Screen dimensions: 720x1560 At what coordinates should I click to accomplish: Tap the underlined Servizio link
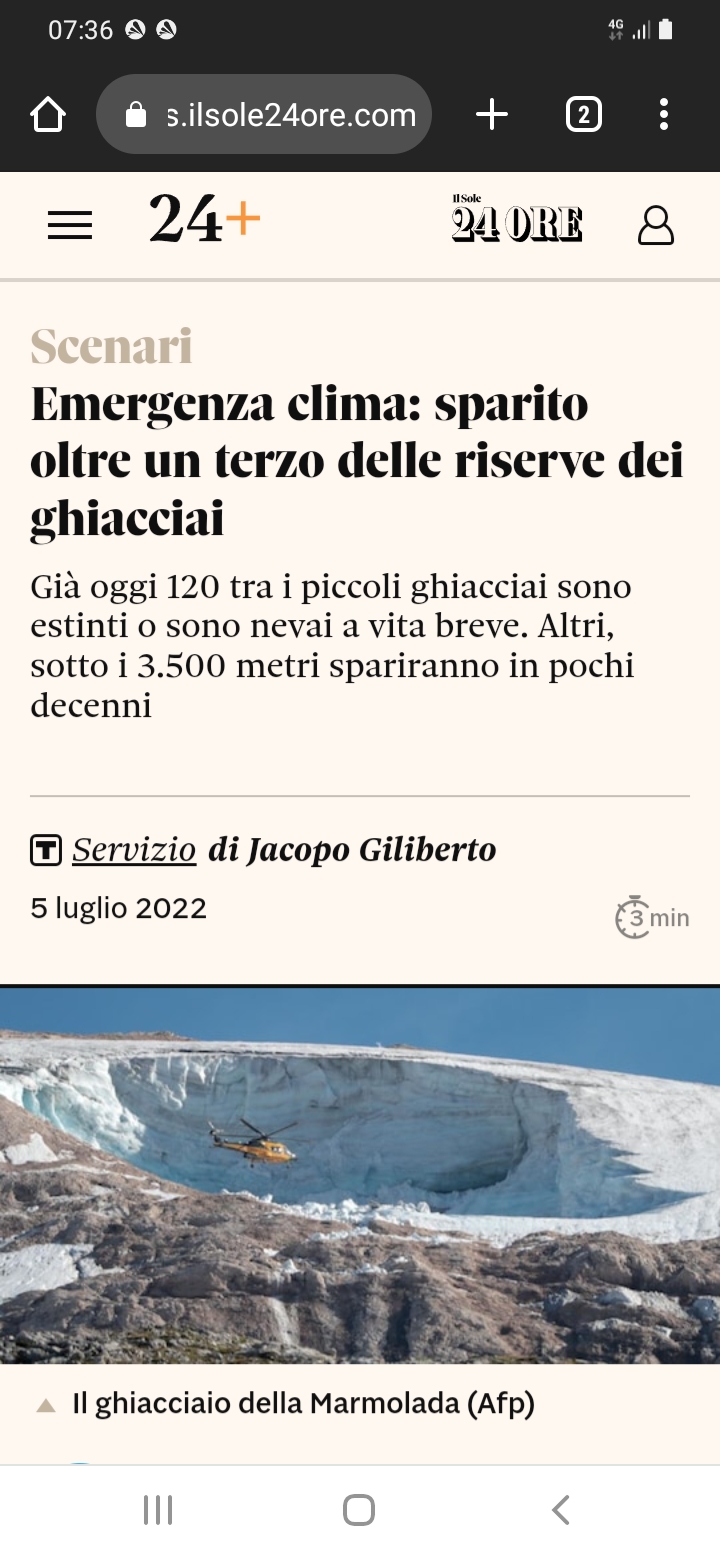pyautogui.click(x=134, y=850)
